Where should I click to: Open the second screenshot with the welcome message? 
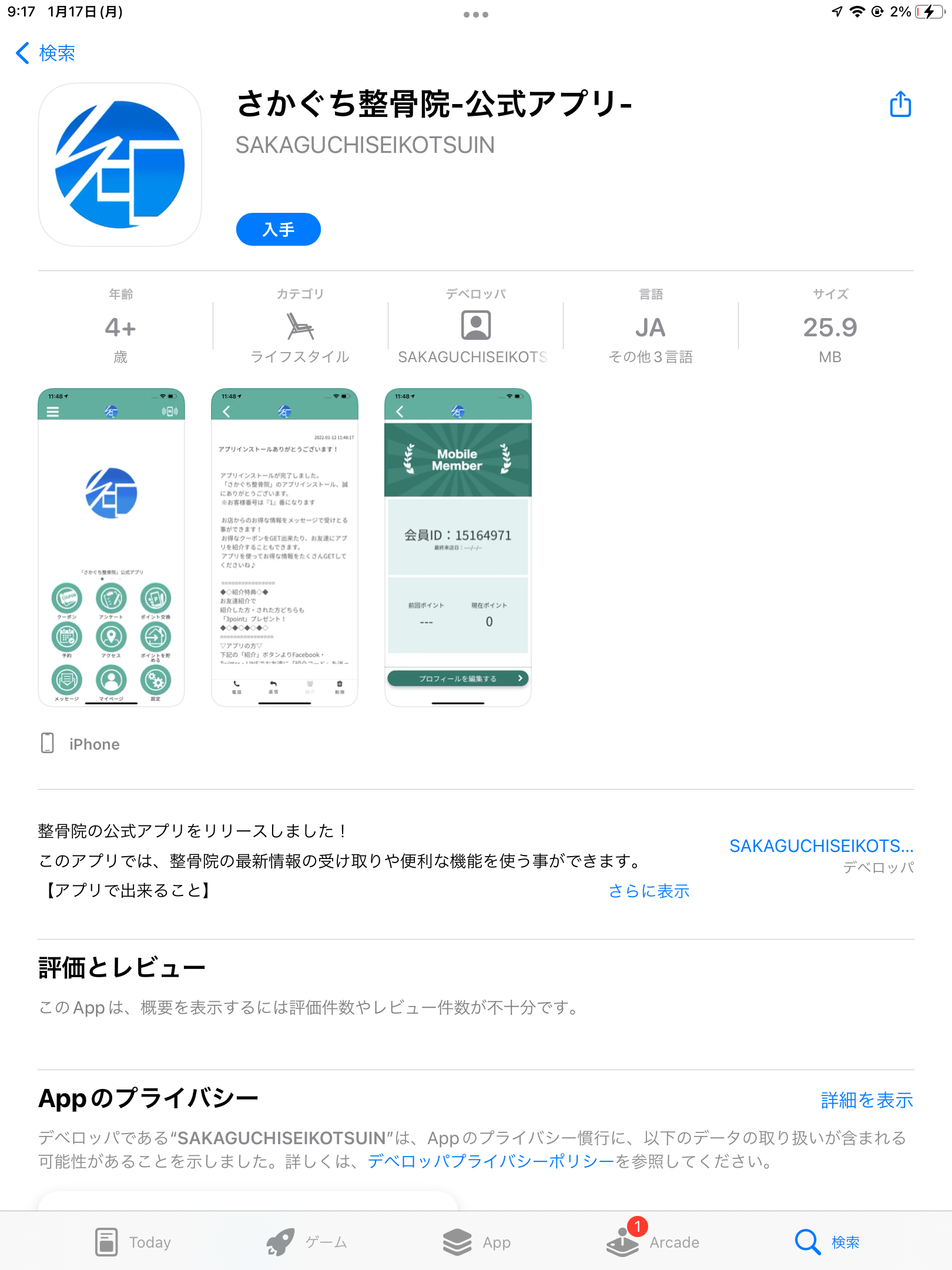pyautogui.click(x=284, y=547)
